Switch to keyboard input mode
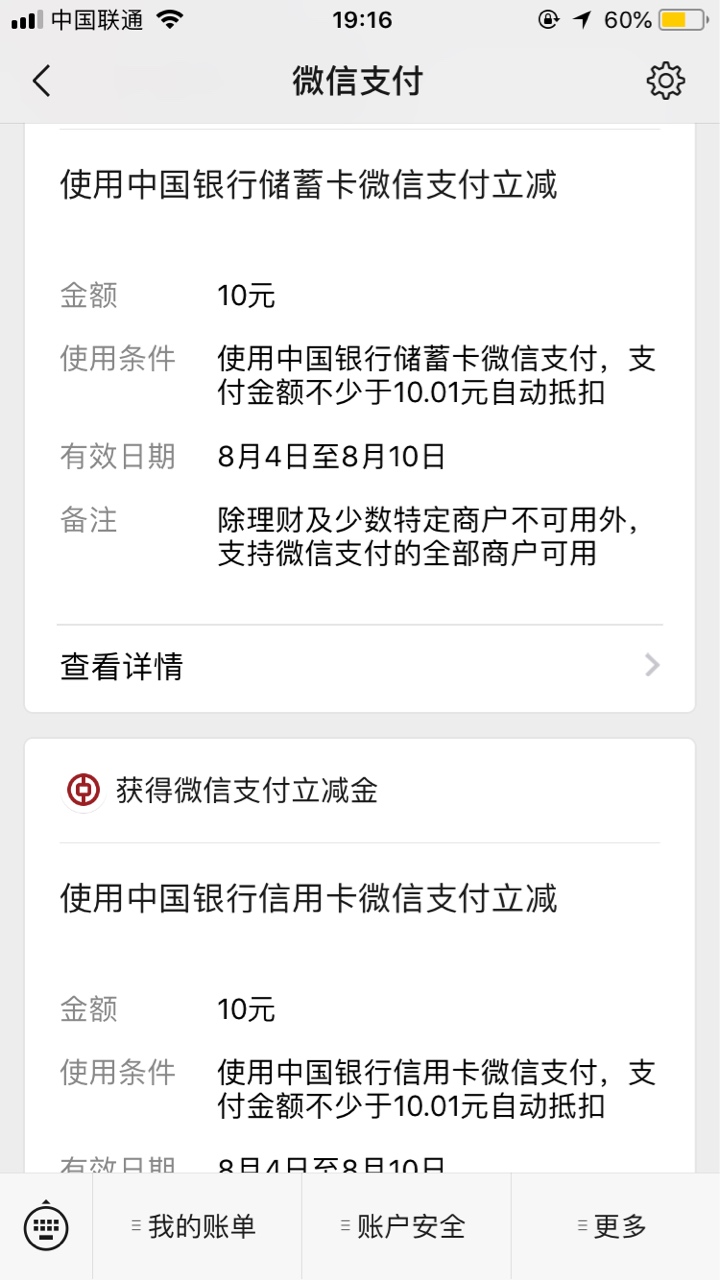The height and width of the screenshot is (1280, 720). (46, 1226)
